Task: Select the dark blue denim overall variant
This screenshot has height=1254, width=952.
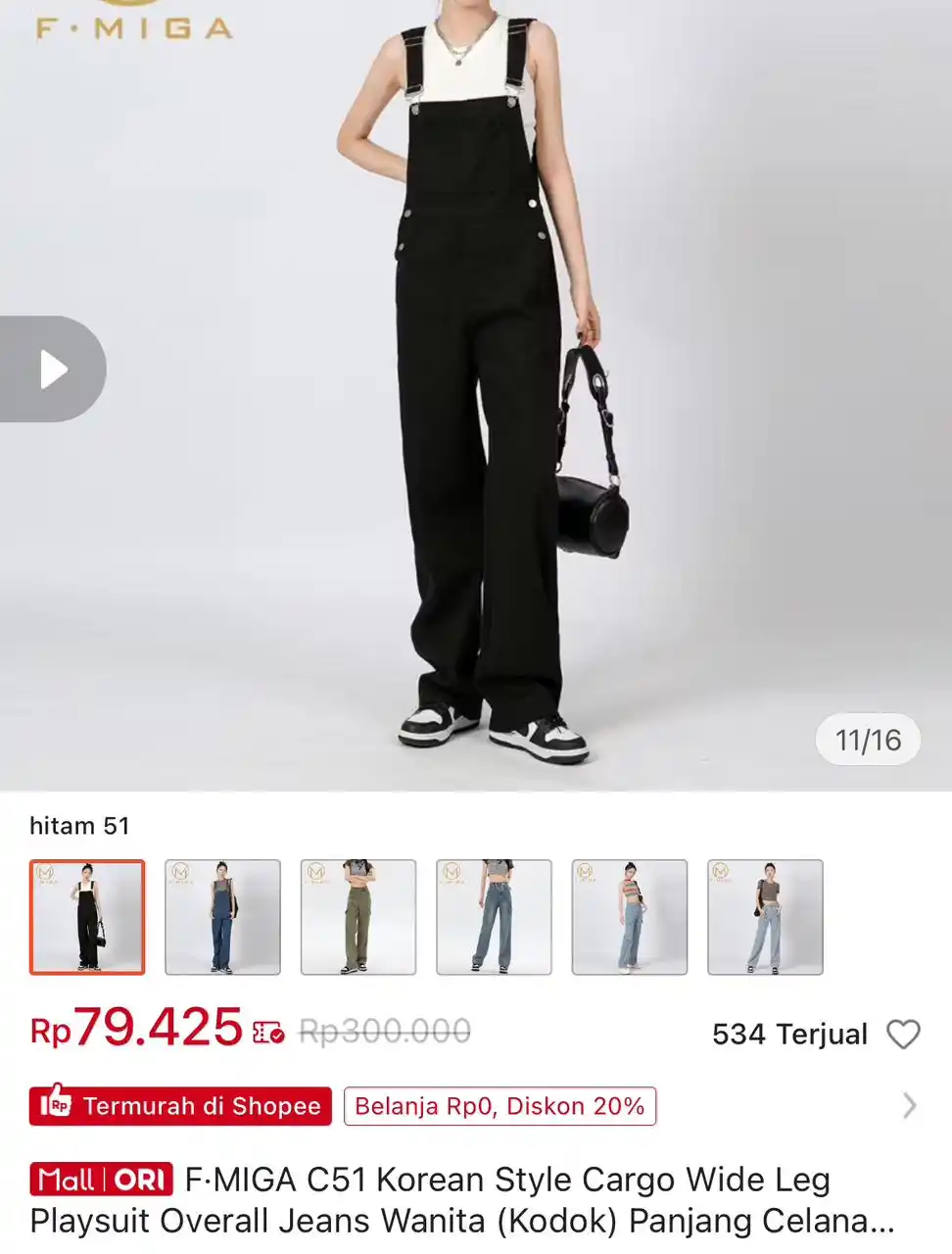Action: (222, 917)
